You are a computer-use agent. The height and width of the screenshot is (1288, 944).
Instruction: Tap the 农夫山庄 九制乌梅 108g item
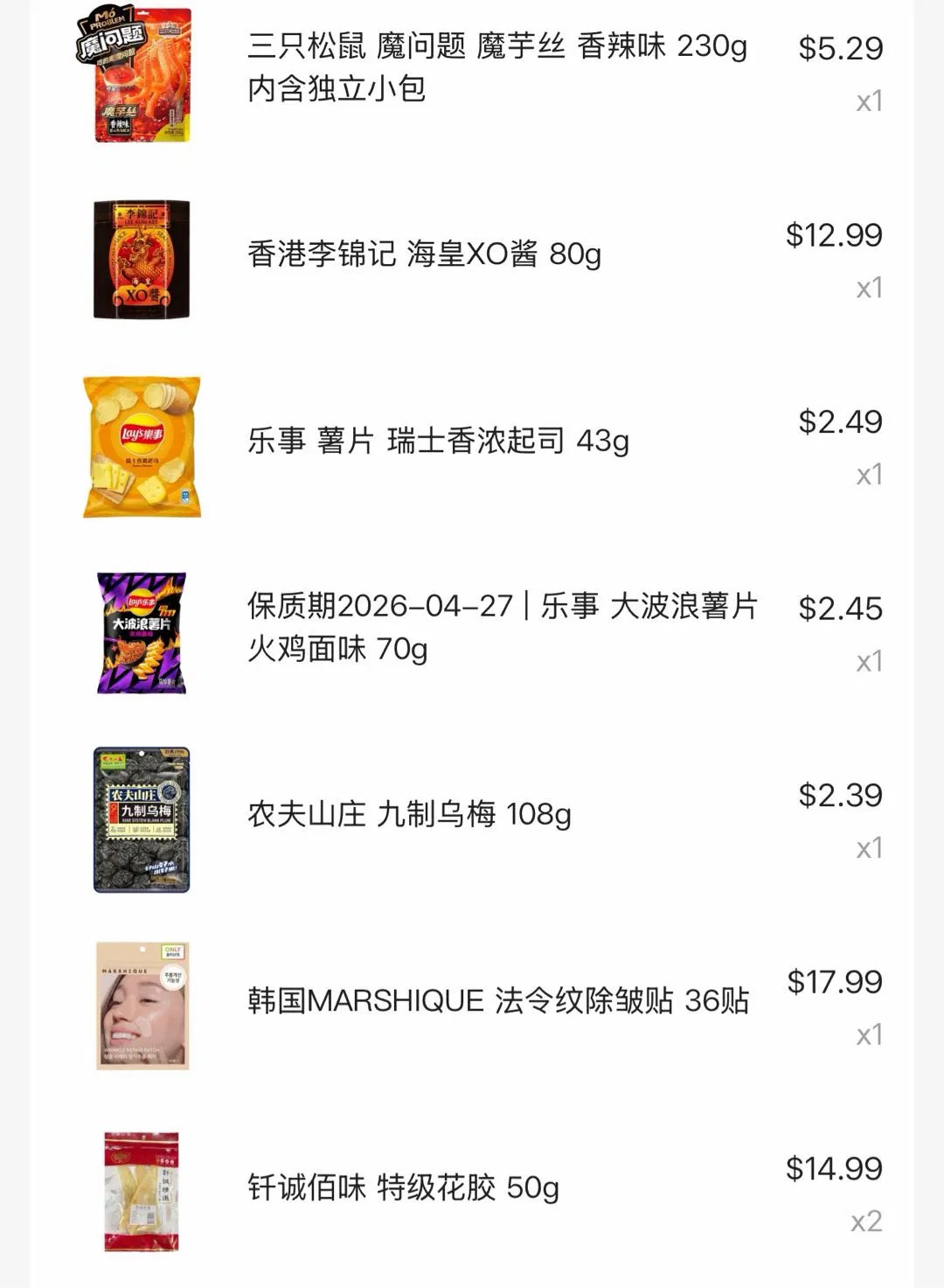409,814
